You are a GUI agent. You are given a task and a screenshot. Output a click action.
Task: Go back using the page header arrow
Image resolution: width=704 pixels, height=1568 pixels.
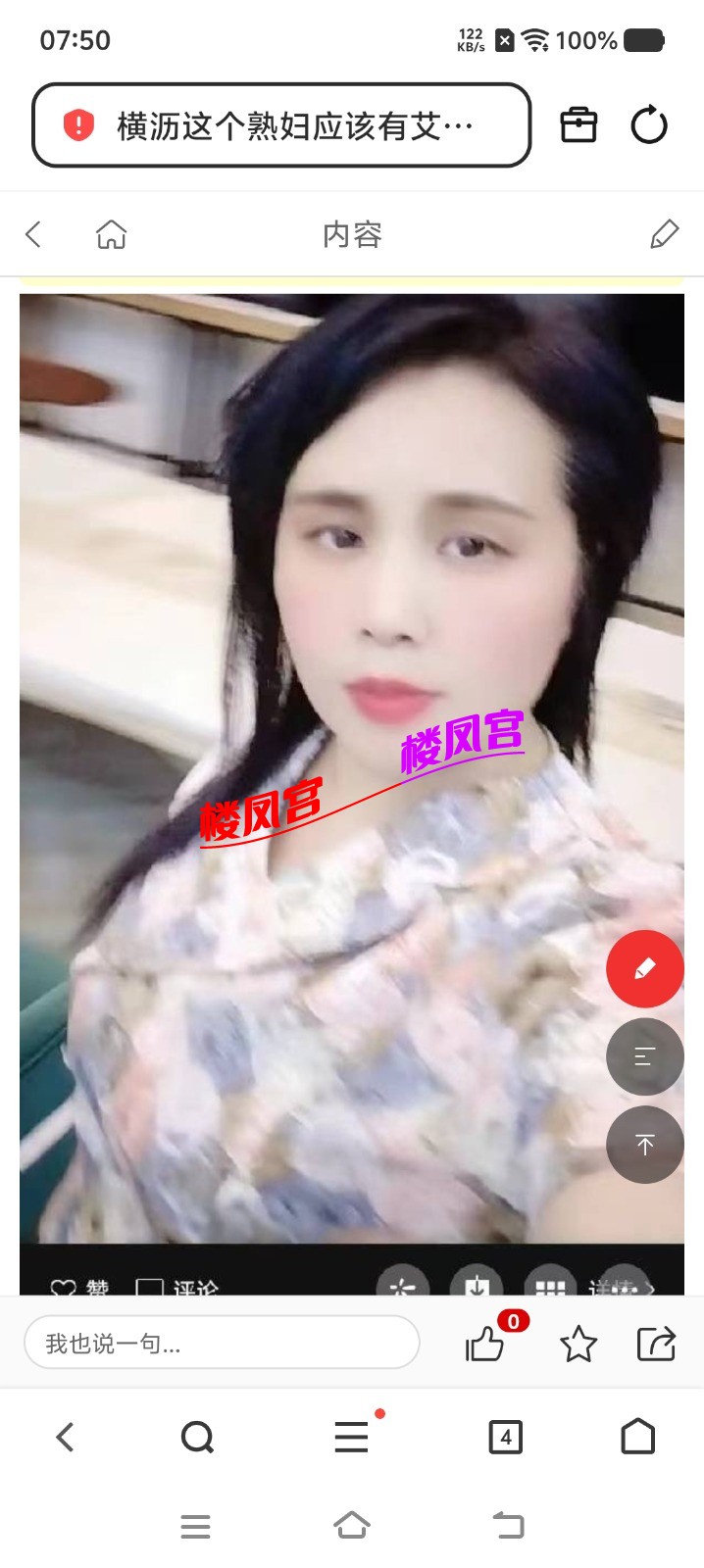(x=33, y=234)
